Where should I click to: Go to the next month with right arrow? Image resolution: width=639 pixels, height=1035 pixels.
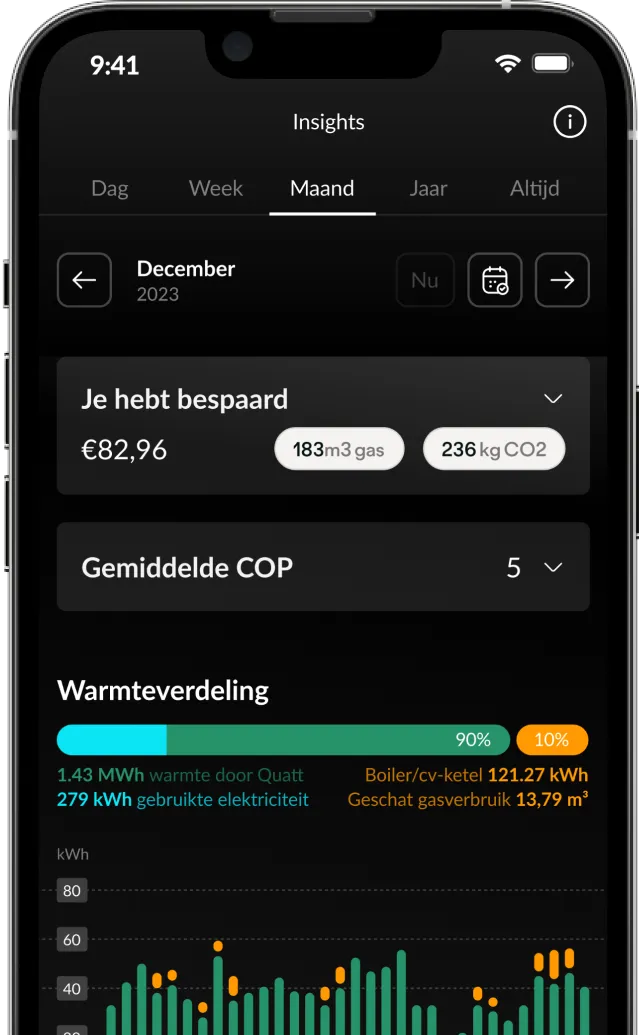(x=562, y=280)
